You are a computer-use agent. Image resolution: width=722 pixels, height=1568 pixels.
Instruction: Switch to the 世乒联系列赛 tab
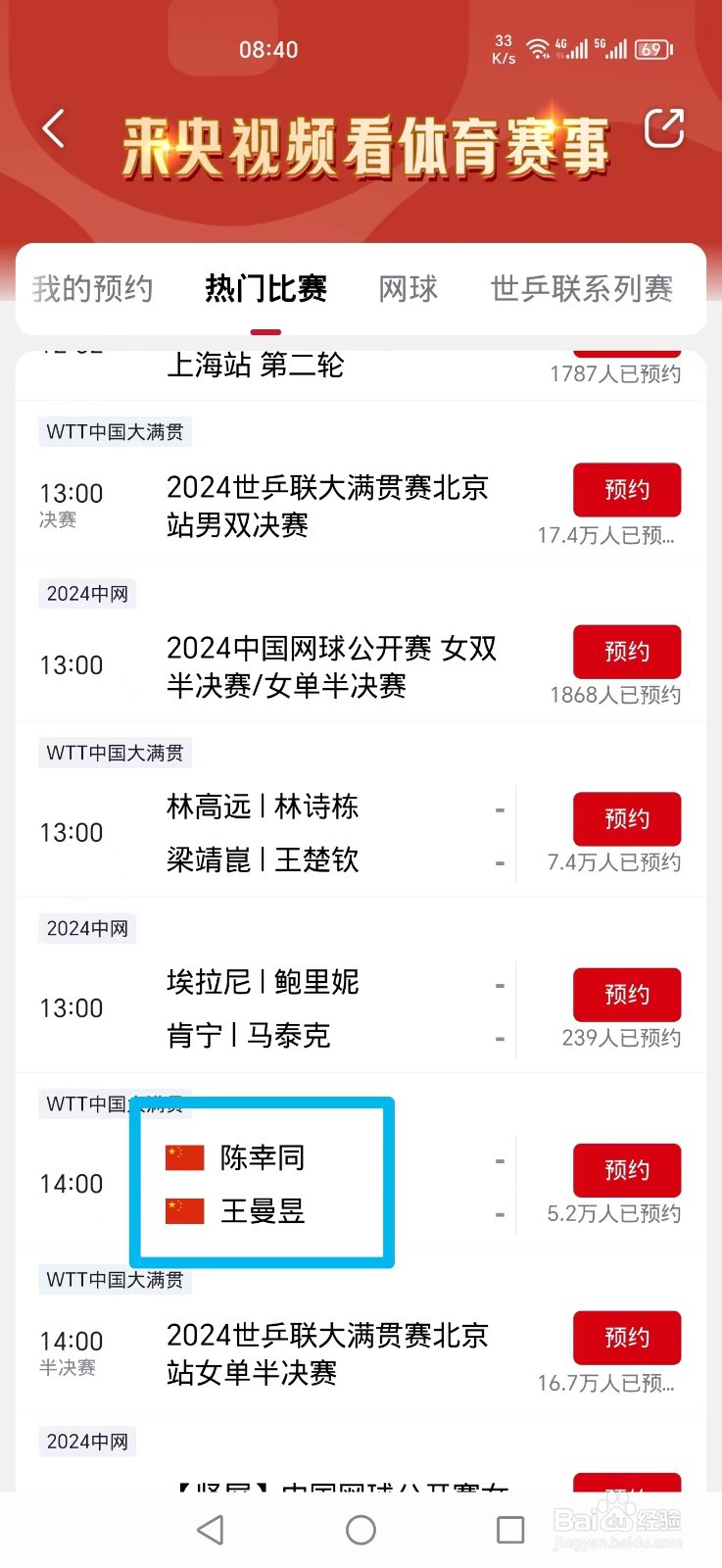tap(581, 288)
